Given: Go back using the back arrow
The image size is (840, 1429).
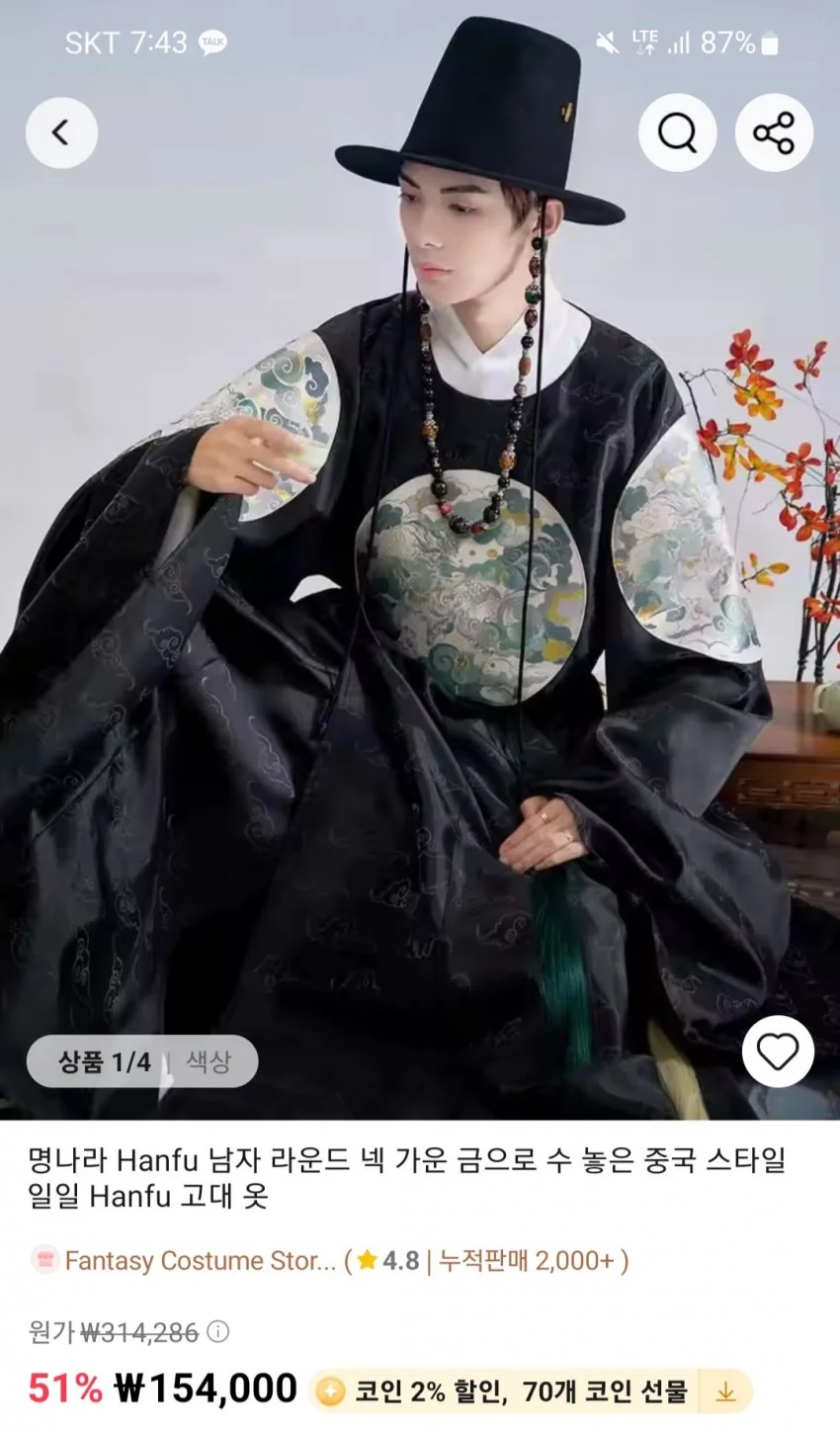Looking at the screenshot, I should (61, 132).
